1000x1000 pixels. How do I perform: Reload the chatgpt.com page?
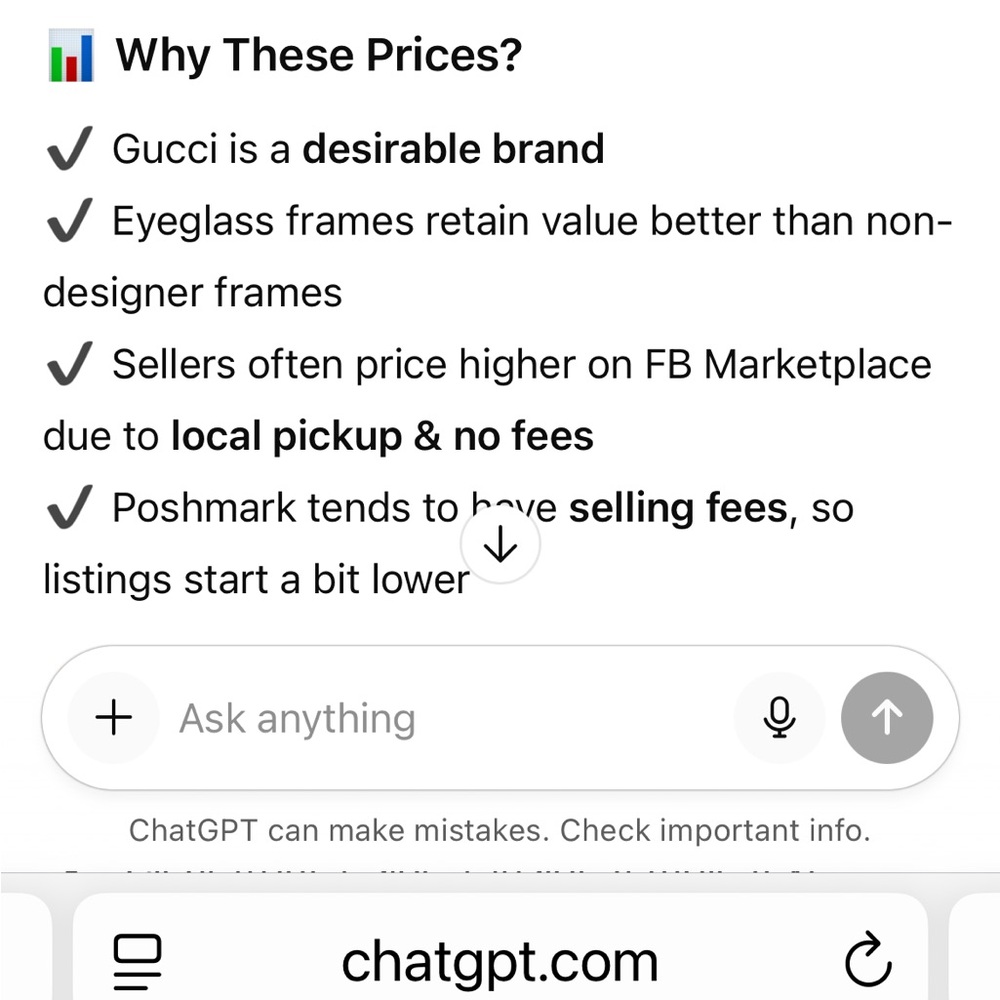coord(867,961)
